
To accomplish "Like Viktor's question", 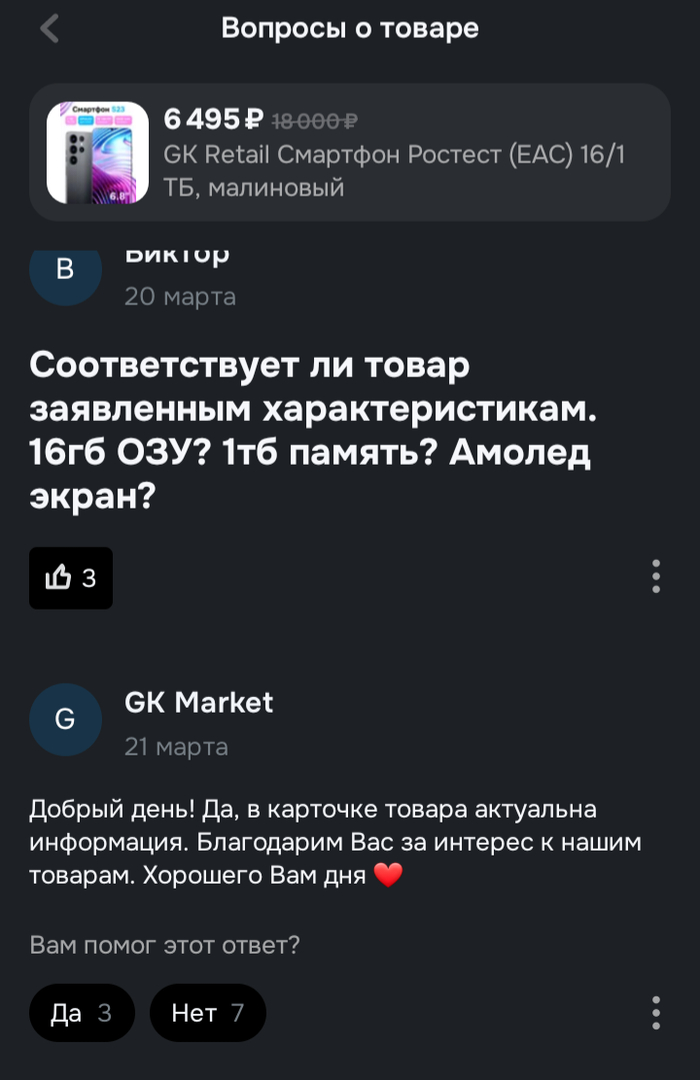I will click(x=70, y=578).
